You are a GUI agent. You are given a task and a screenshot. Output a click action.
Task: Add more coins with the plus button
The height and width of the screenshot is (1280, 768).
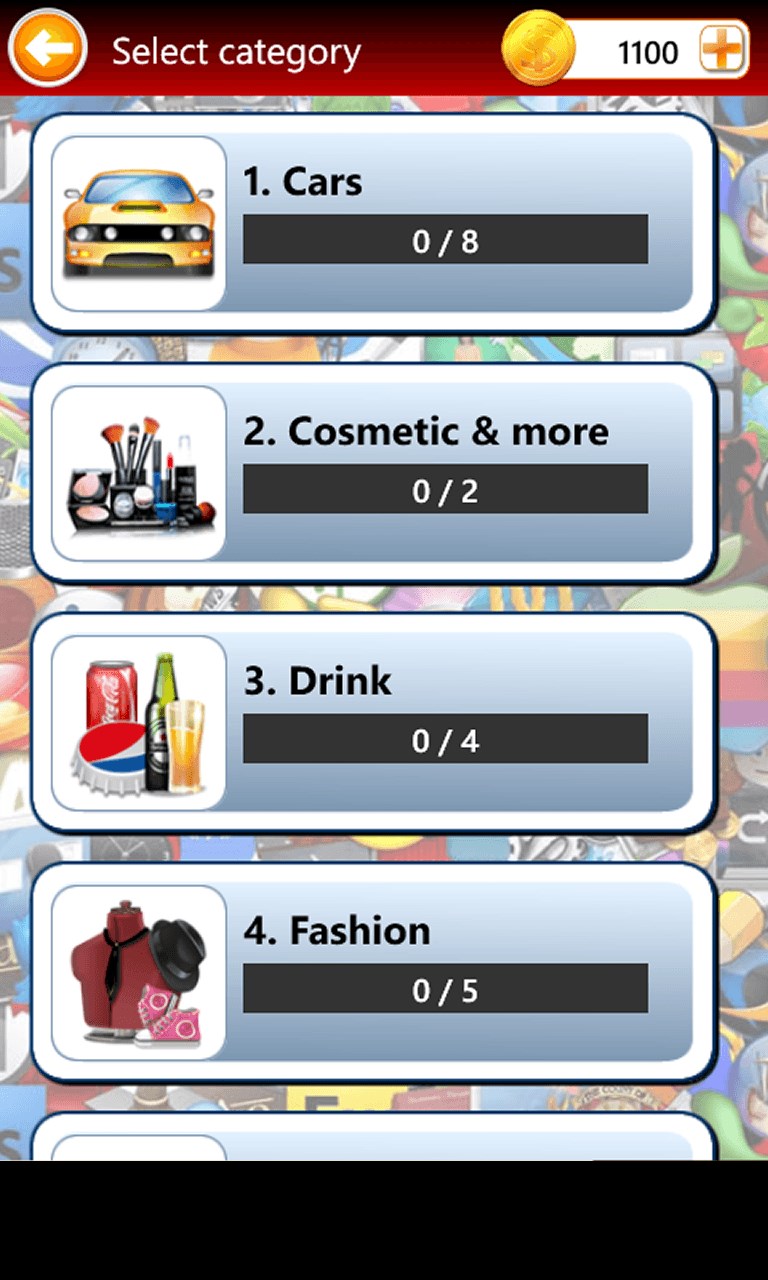coord(723,49)
